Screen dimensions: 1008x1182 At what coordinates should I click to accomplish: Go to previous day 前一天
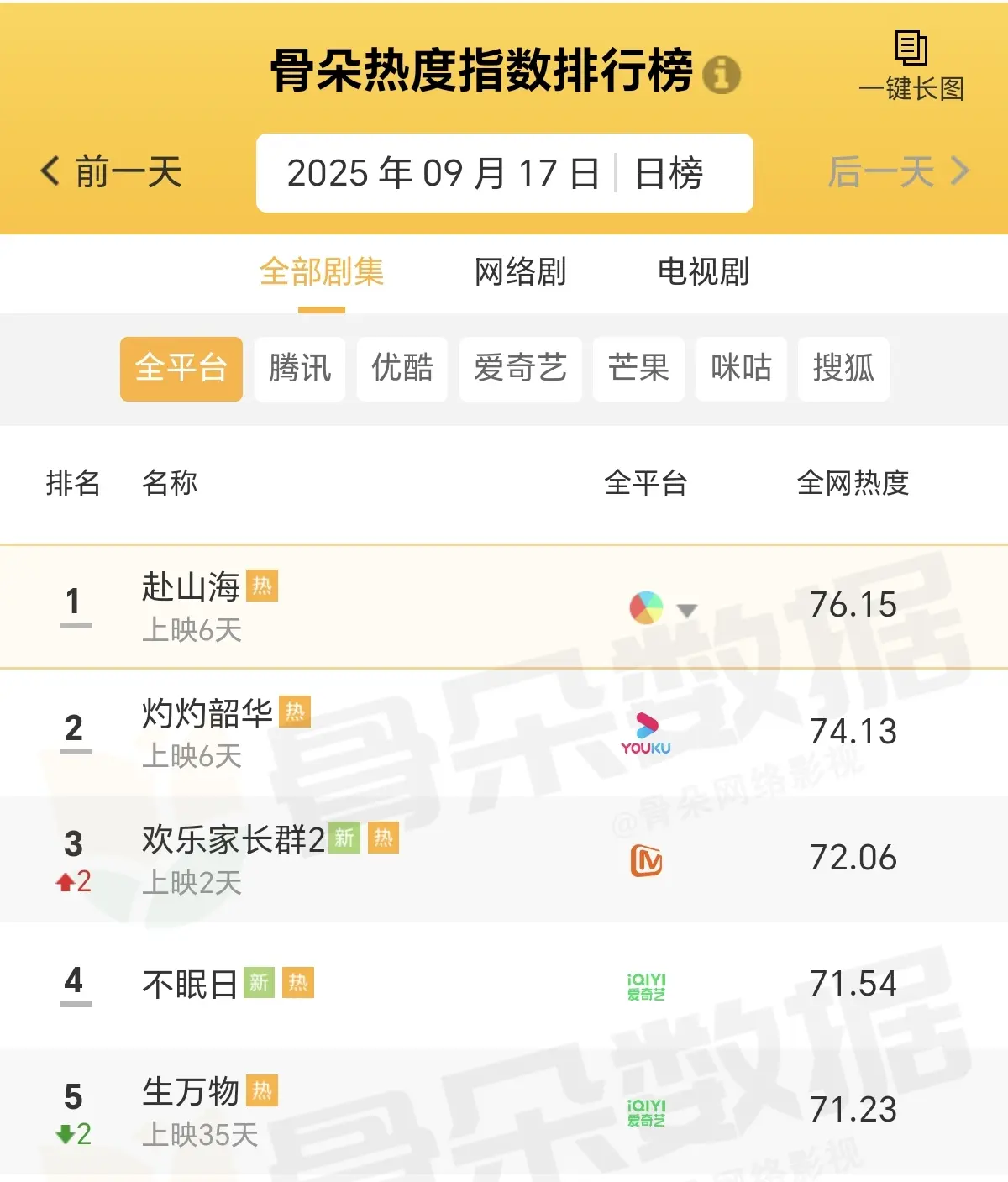point(112,172)
